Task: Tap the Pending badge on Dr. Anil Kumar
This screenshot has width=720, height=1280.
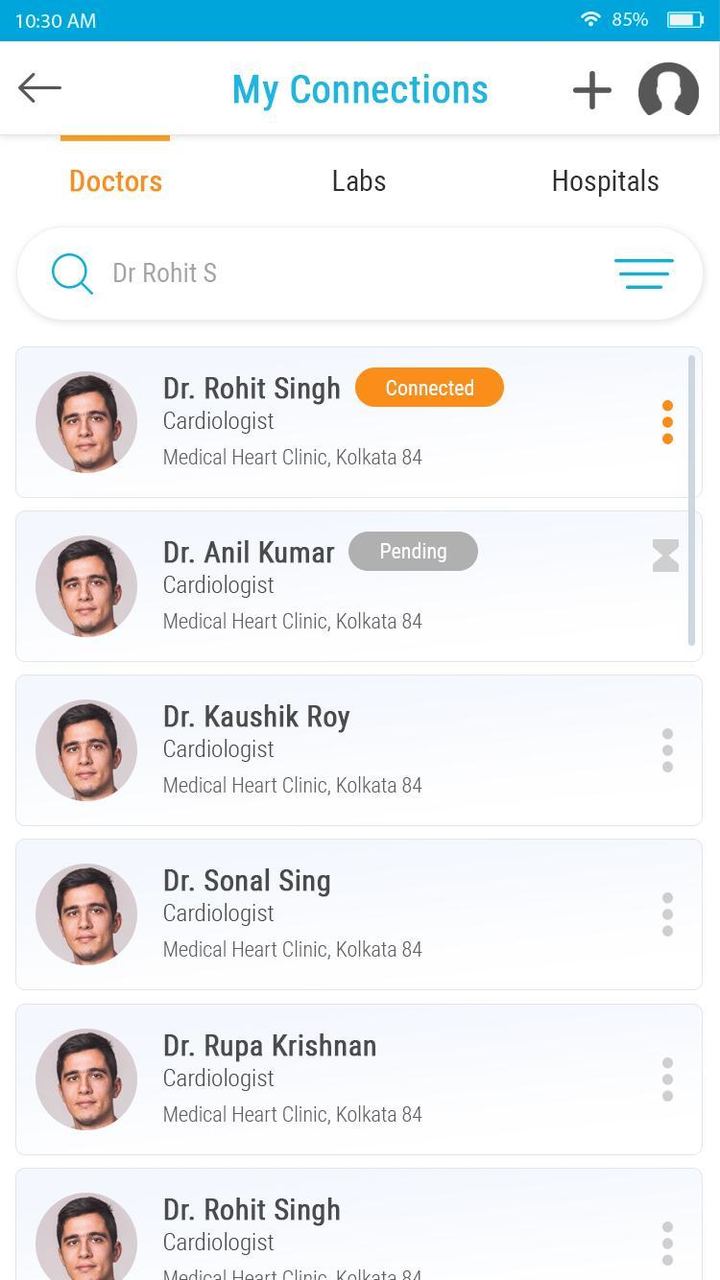Action: coord(413,551)
